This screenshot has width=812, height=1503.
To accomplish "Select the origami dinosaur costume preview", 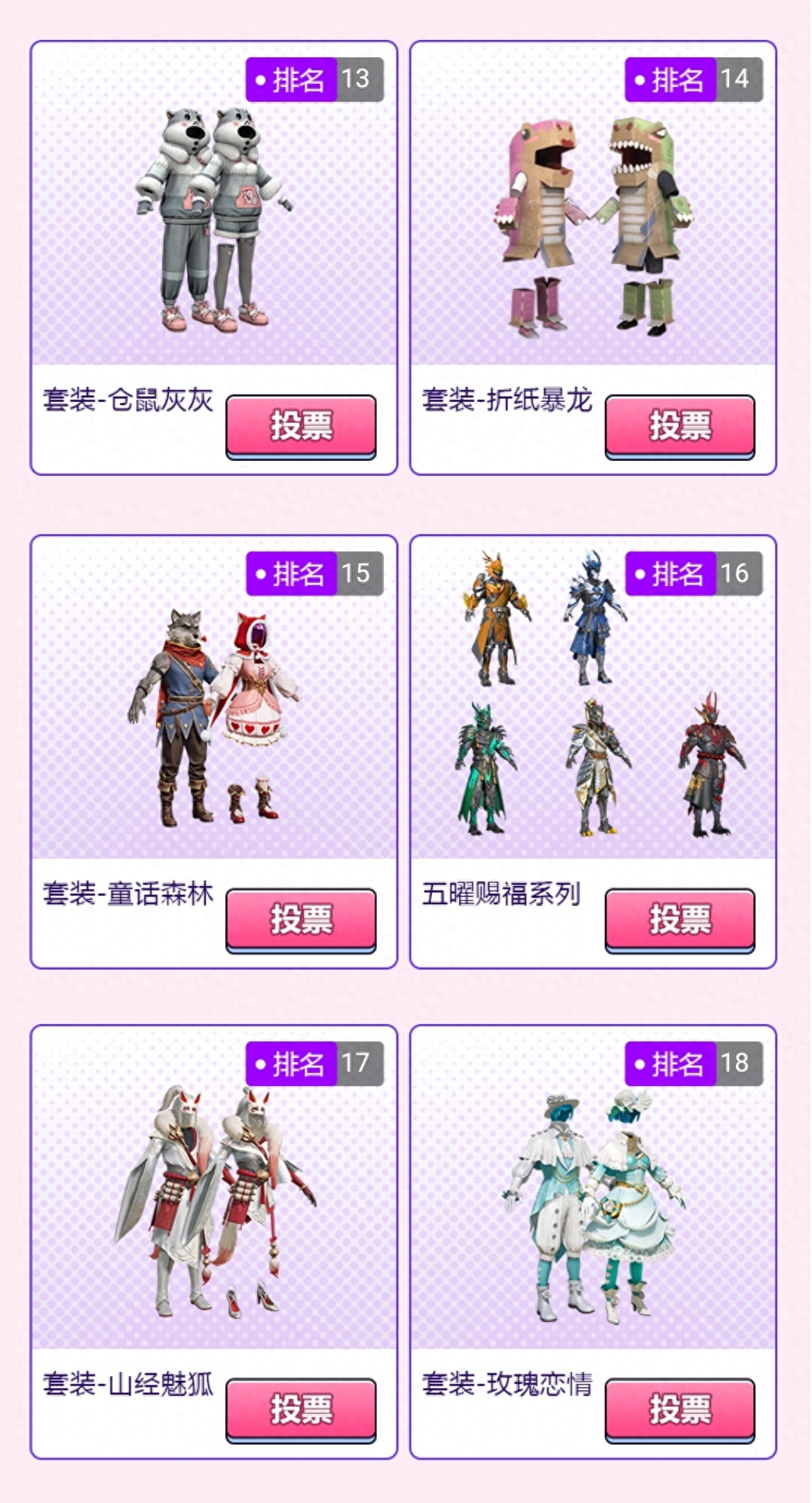I will pyautogui.click(x=596, y=219).
